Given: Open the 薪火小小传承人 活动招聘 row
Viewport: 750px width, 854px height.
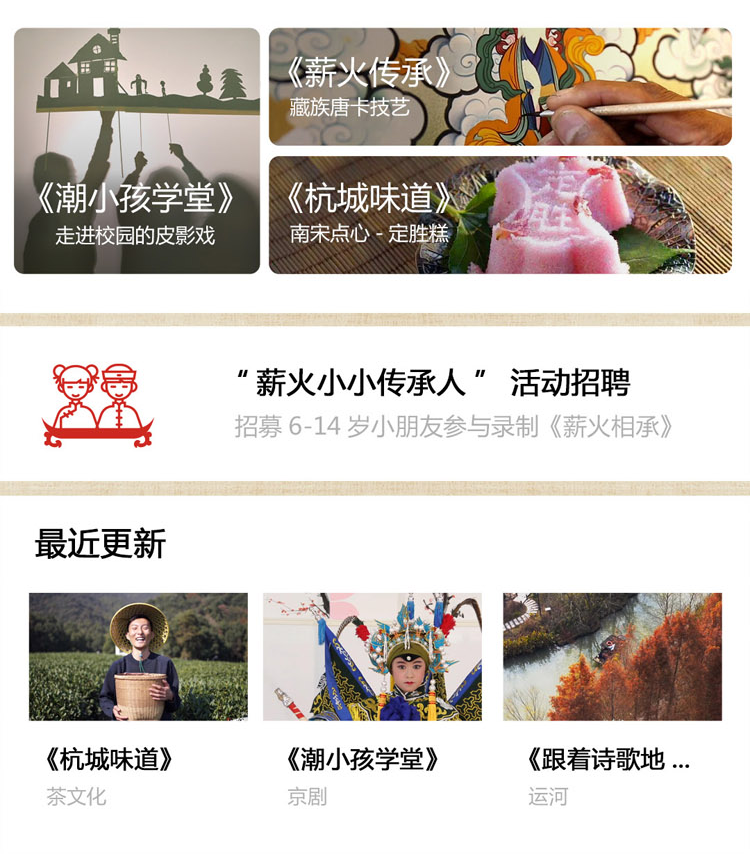Looking at the screenshot, I should (375, 404).
